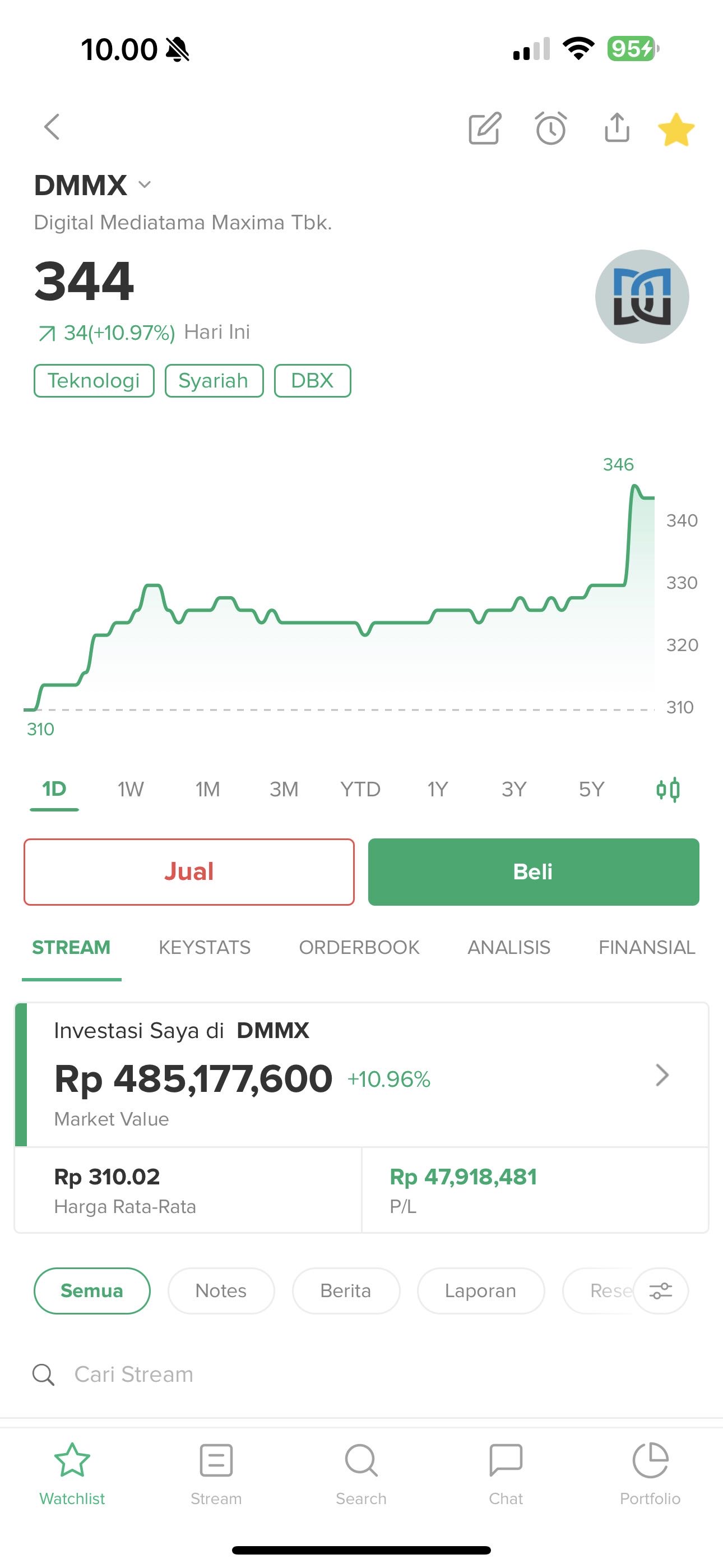Expand the DMMX ticker dropdown
Image resolution: width=723 pixels, height=1568 pixels.
click(x=144, y=185)
